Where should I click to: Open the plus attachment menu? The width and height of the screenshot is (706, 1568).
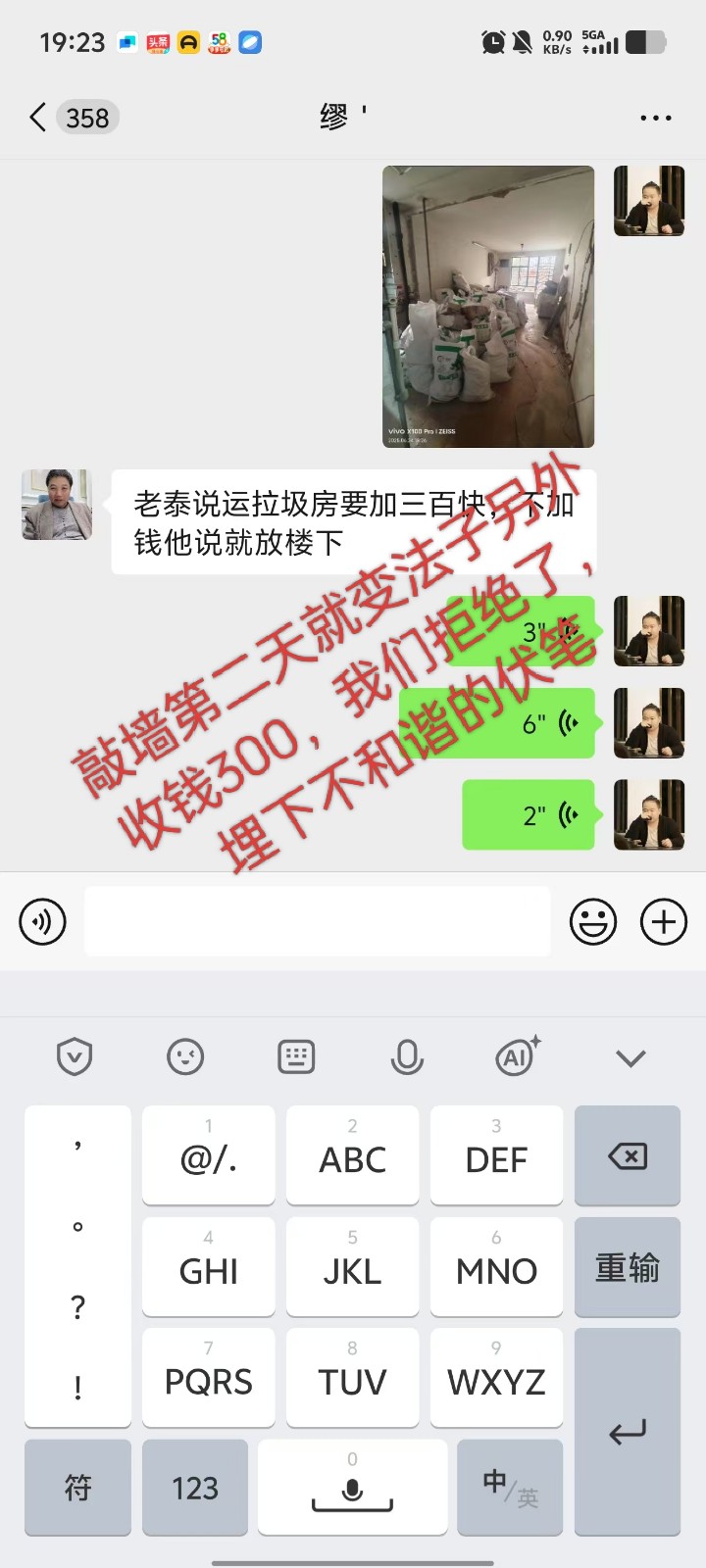click(x=664, y=922)
